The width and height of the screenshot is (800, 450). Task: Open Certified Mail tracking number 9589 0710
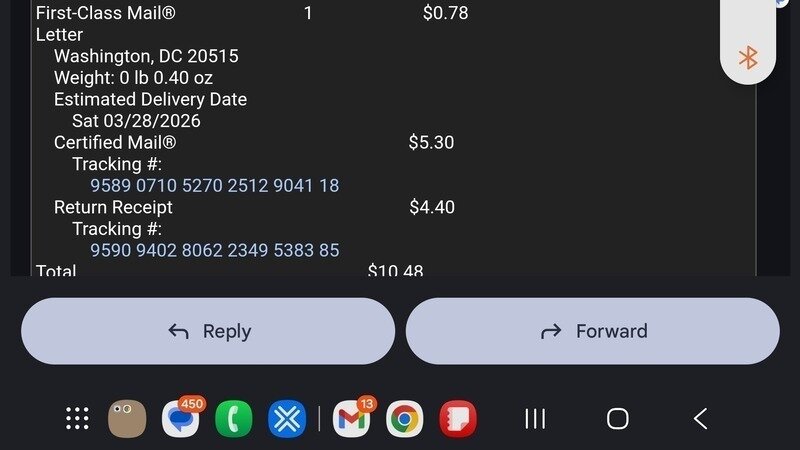coord(214,185)
